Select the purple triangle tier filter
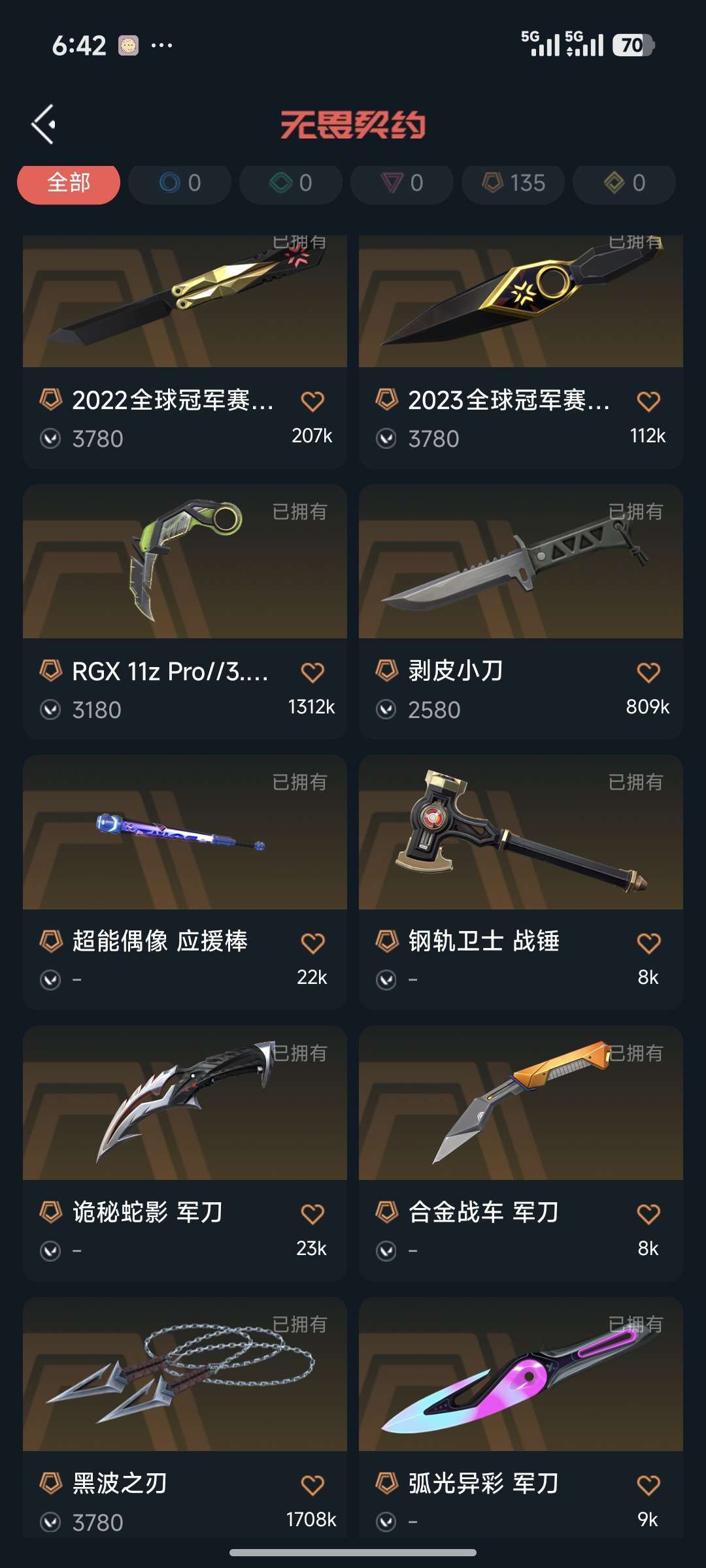Screen dimensions: 706x1568 402,183
